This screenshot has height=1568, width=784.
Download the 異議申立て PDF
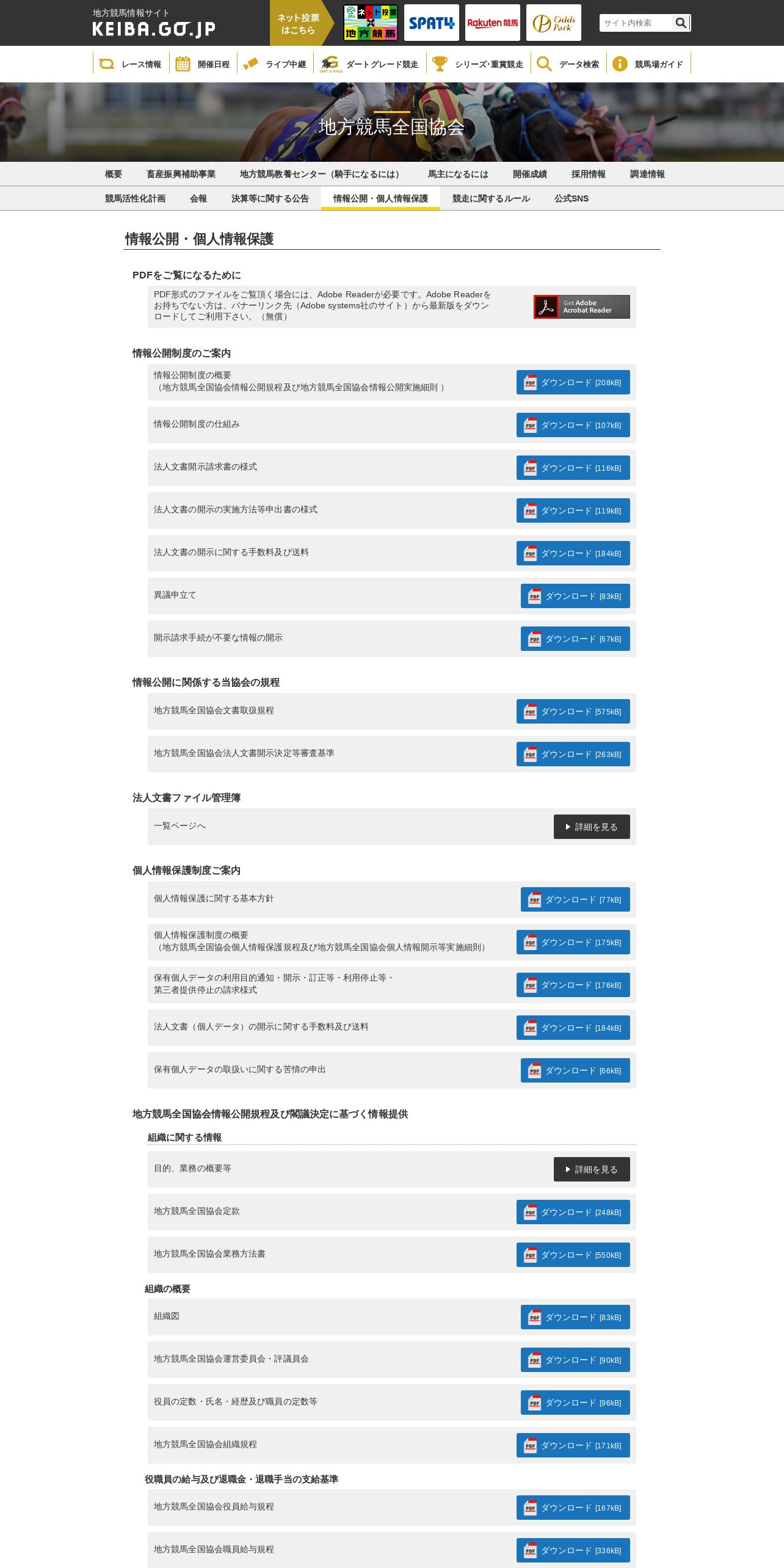(575, 596)
